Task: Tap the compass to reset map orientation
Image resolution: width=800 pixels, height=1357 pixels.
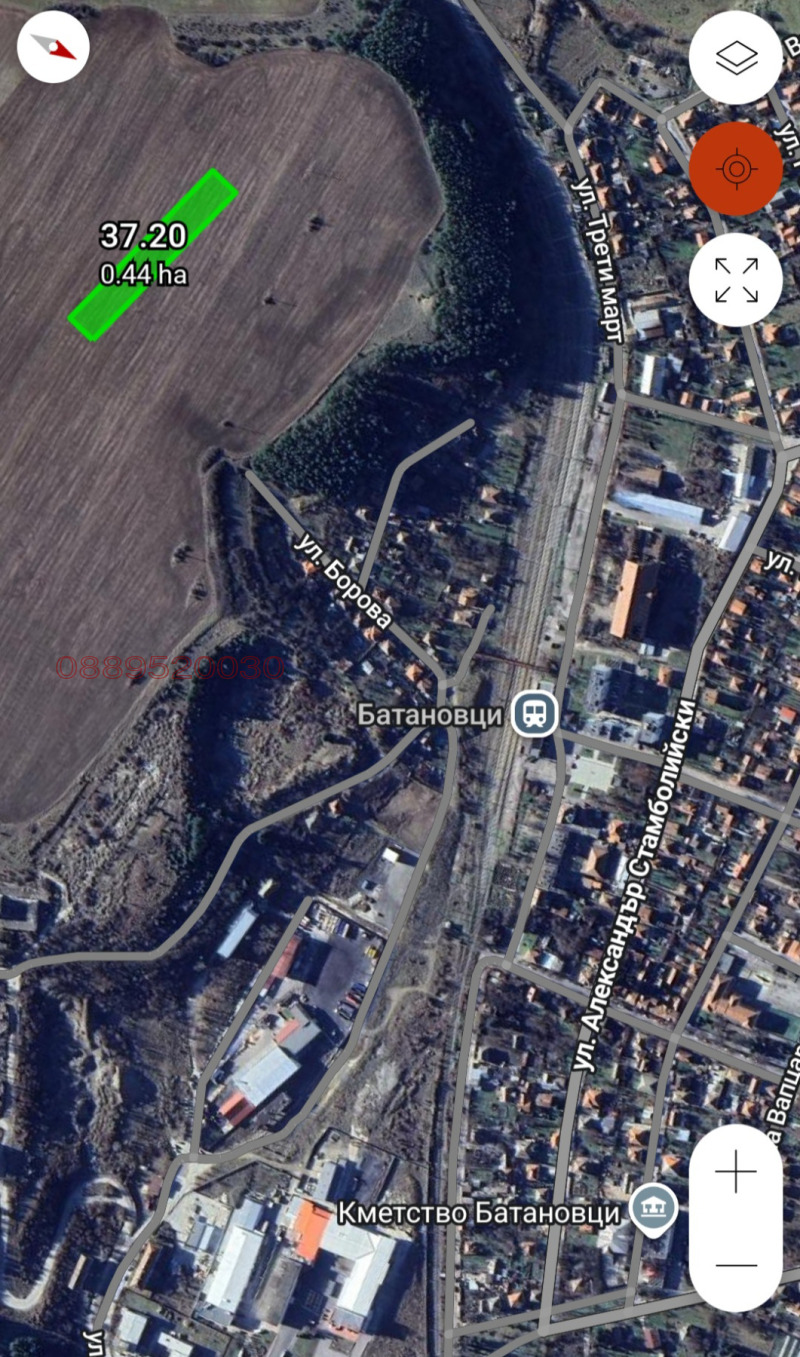Action: click(x=53, y=47)
